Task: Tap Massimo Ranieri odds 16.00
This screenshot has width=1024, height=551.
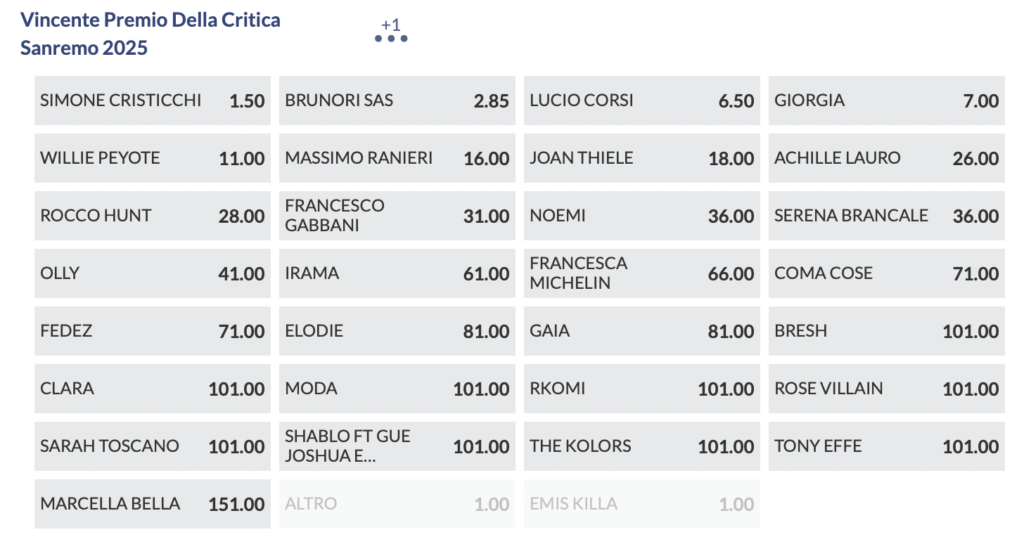Action: coord(397,158)
